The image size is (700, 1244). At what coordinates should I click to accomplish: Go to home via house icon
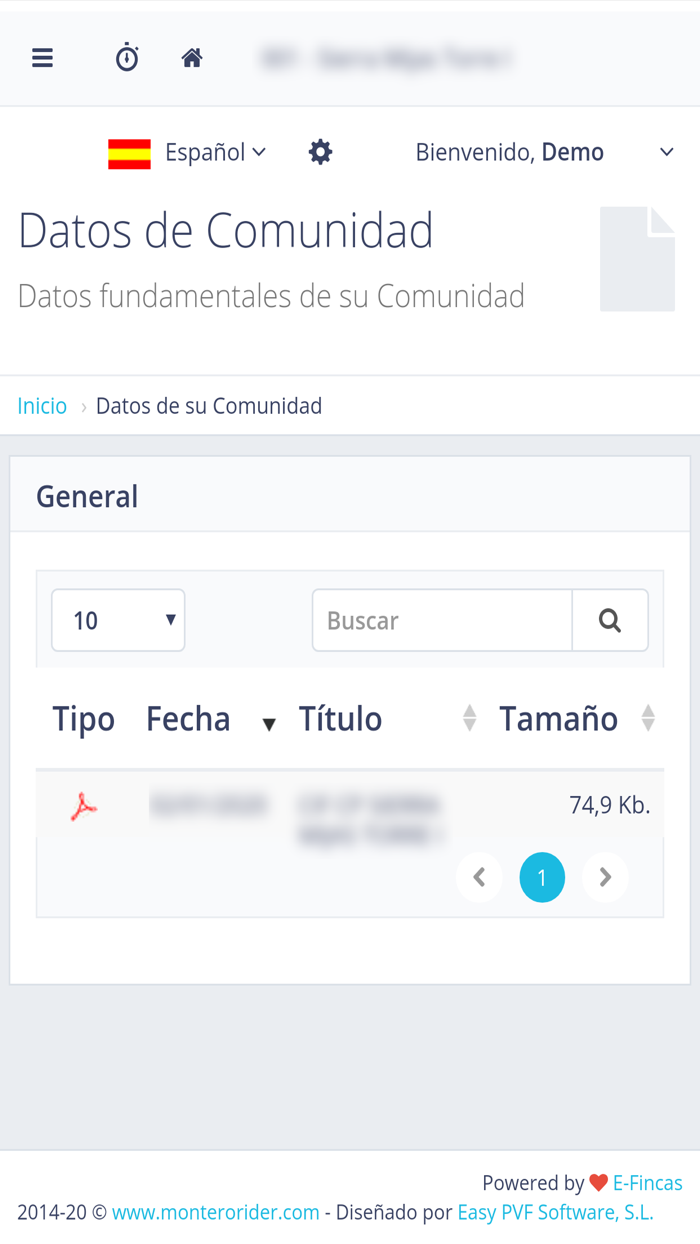click(x=192, y=58)
